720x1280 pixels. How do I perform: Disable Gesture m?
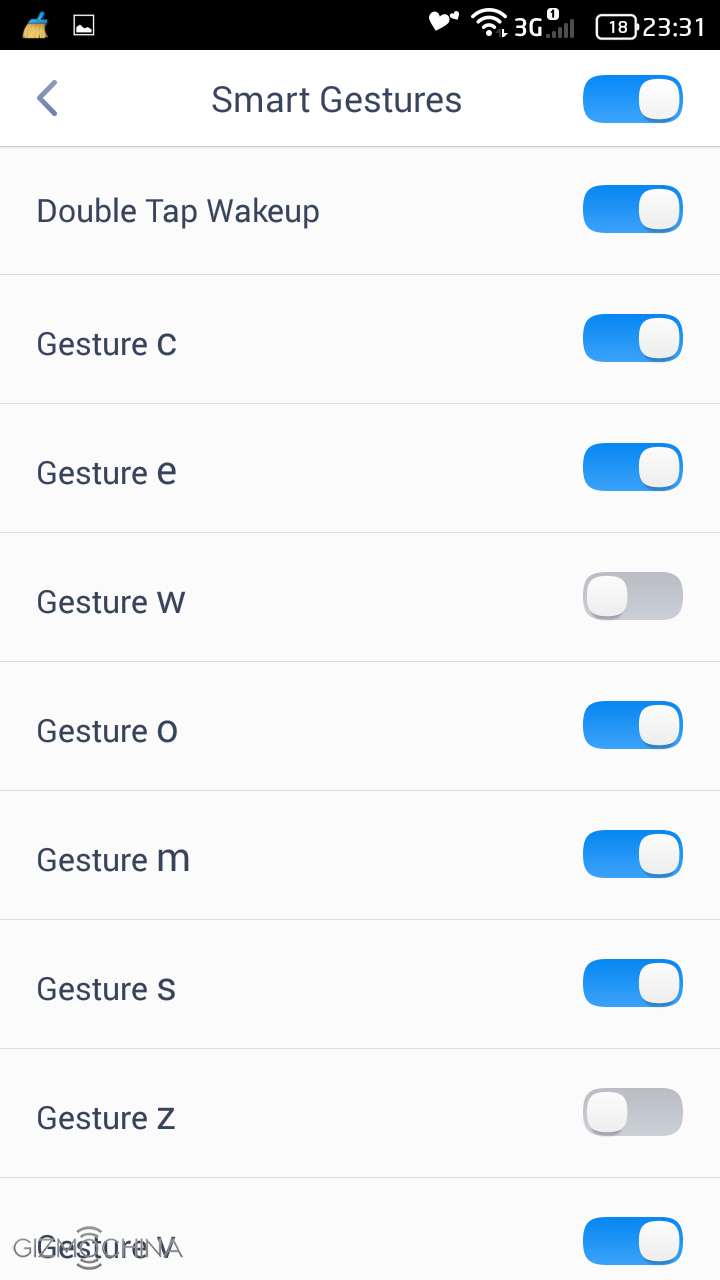click(x=632, y=855)
